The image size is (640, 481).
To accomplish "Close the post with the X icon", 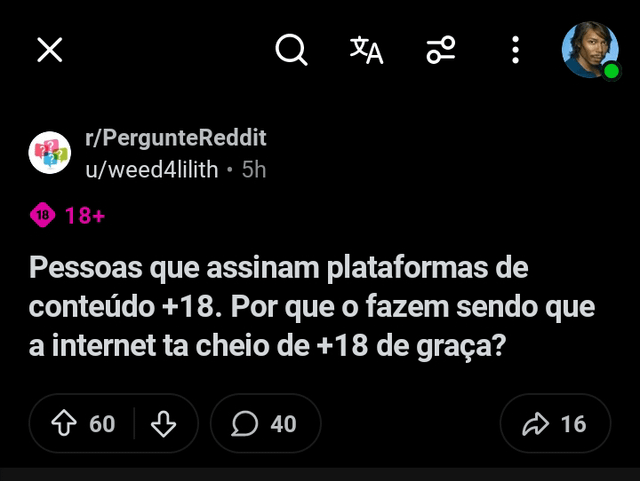I will tap(49, 50).
